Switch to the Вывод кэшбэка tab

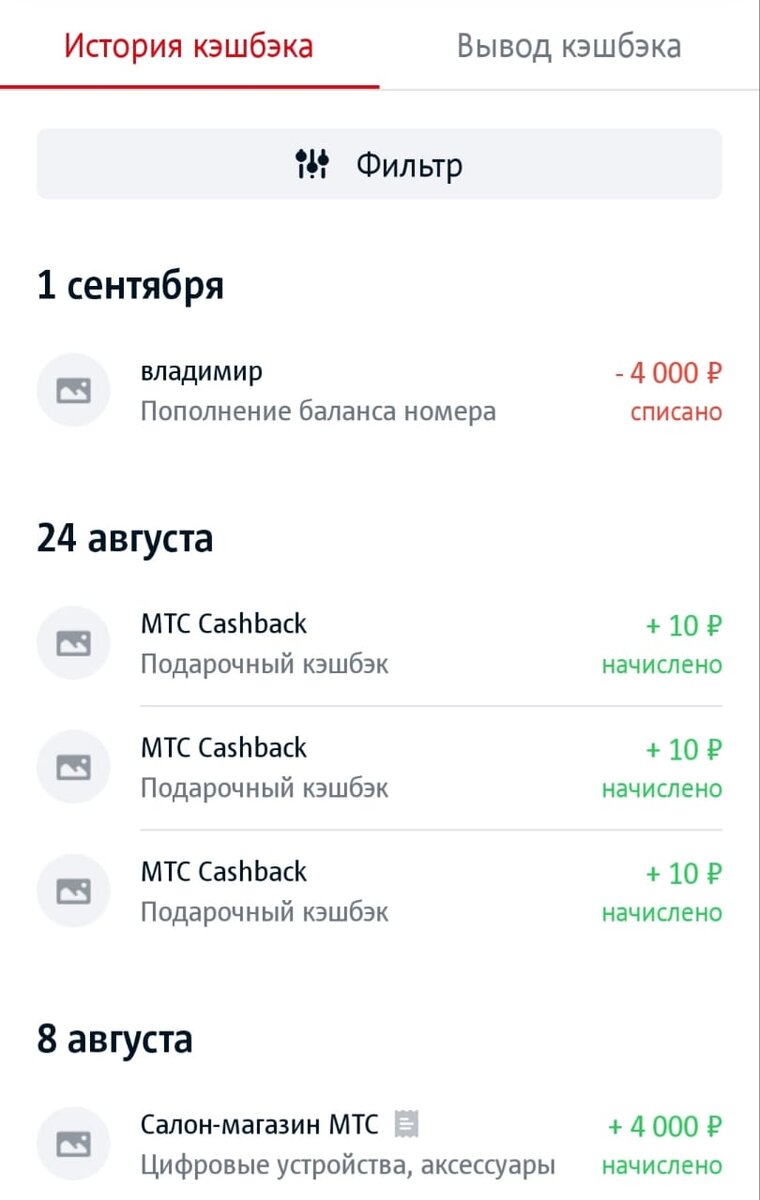click(568, 44)
